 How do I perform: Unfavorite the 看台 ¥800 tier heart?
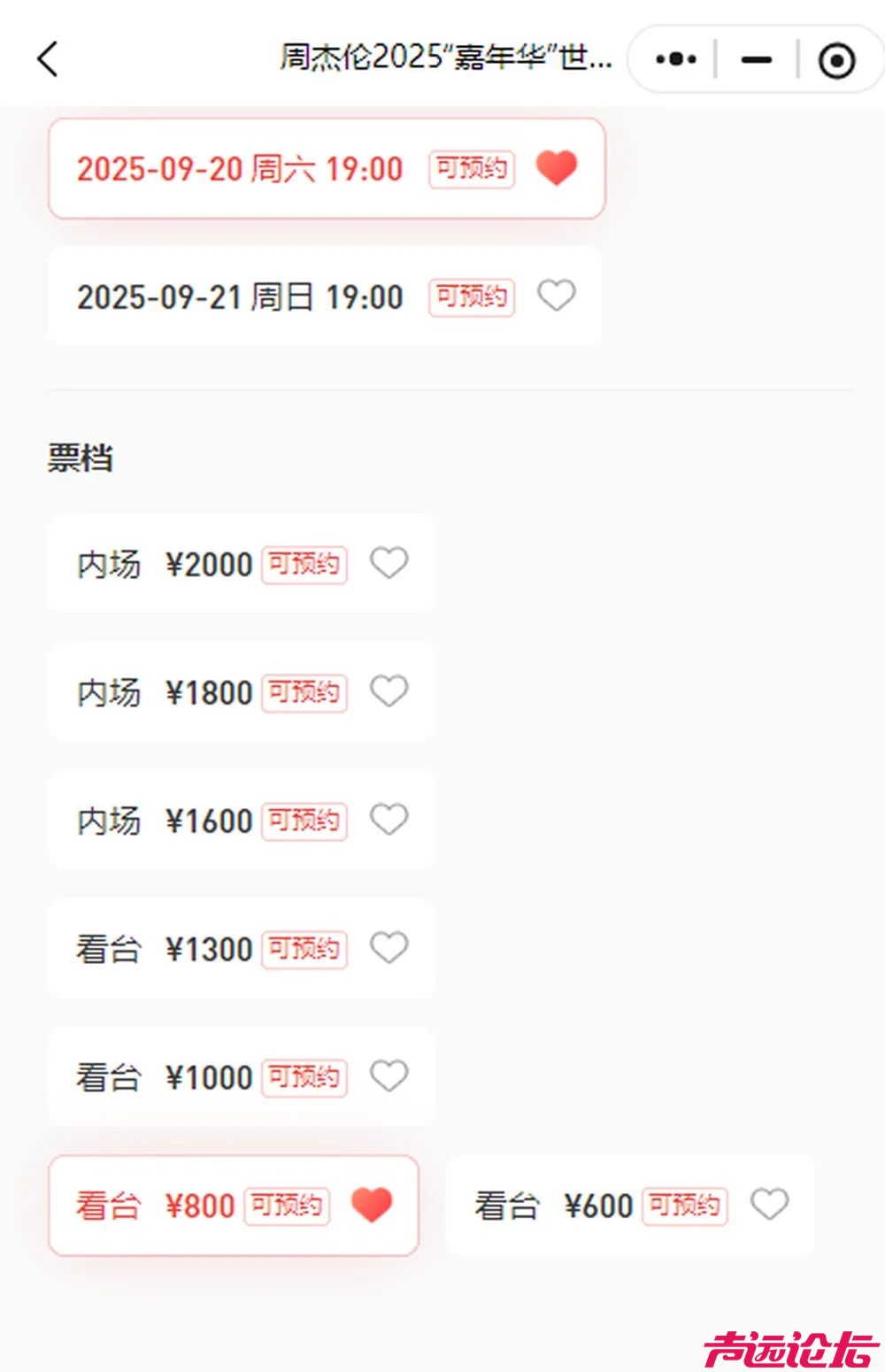372,1205
